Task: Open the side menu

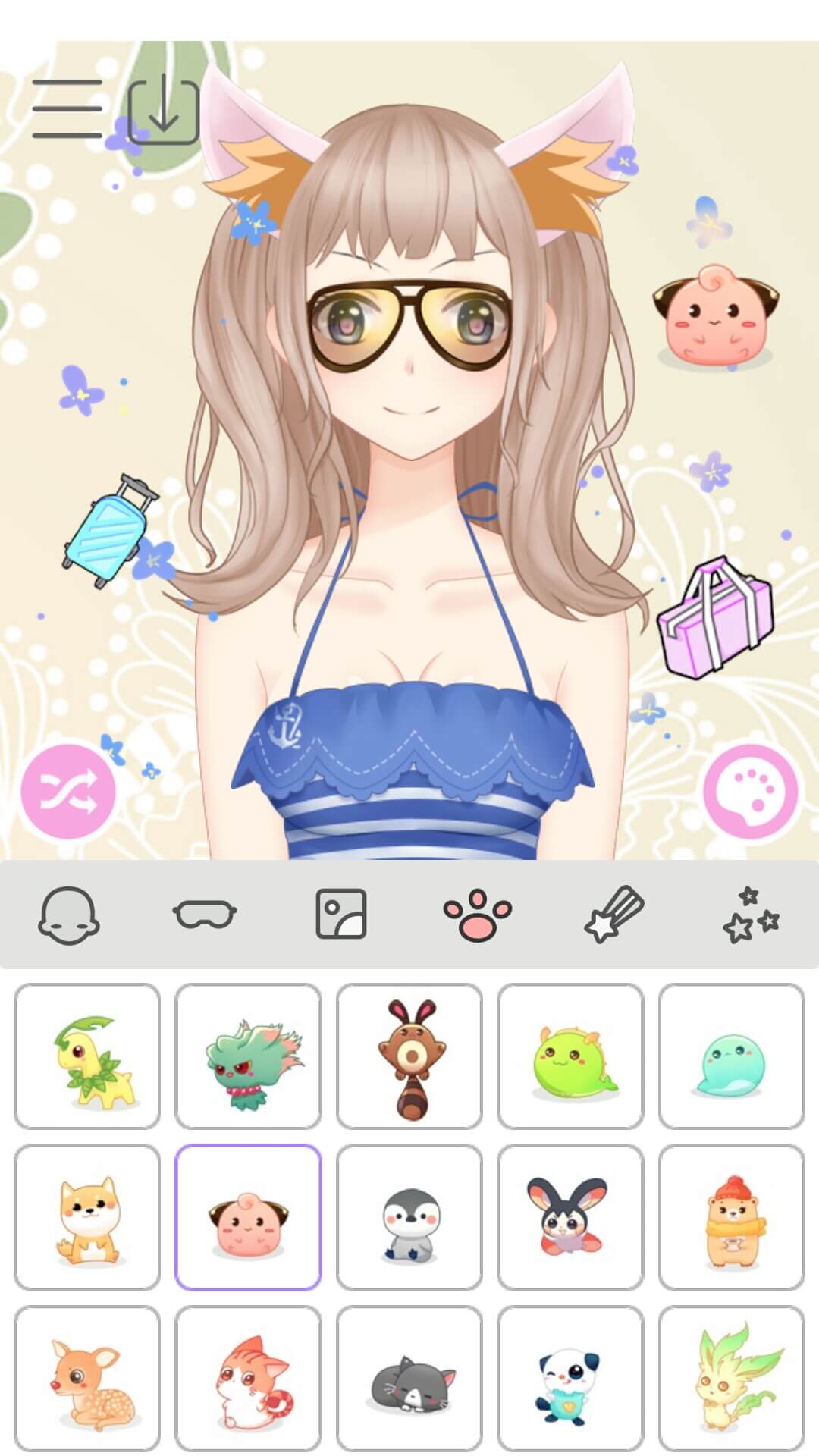Action: (67, 106)
